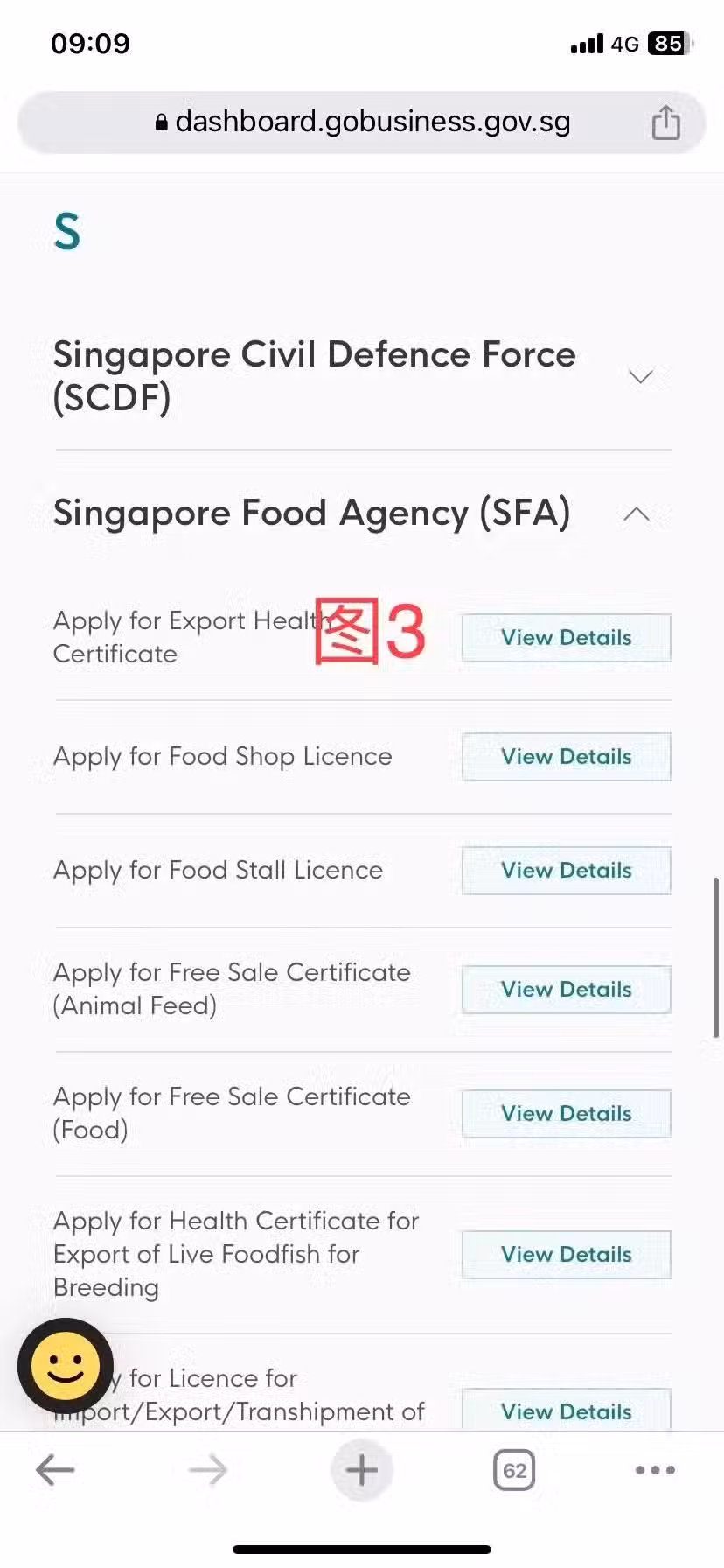Screen dimensions: 724x1568
Task: Go back with the browser back arrow
Action: click(x=55, y=1470)
